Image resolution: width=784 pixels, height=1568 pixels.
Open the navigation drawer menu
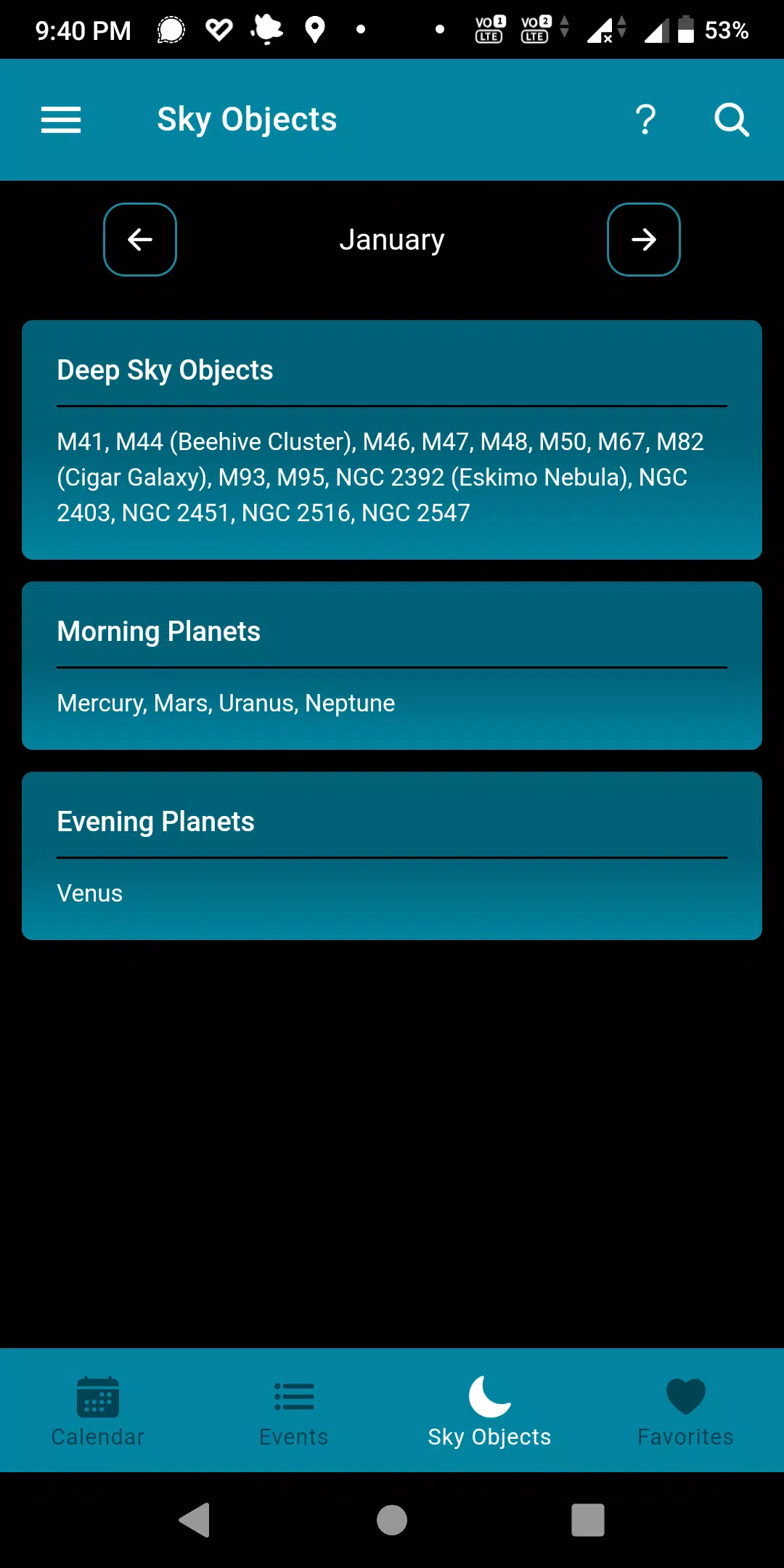[60, 120]
